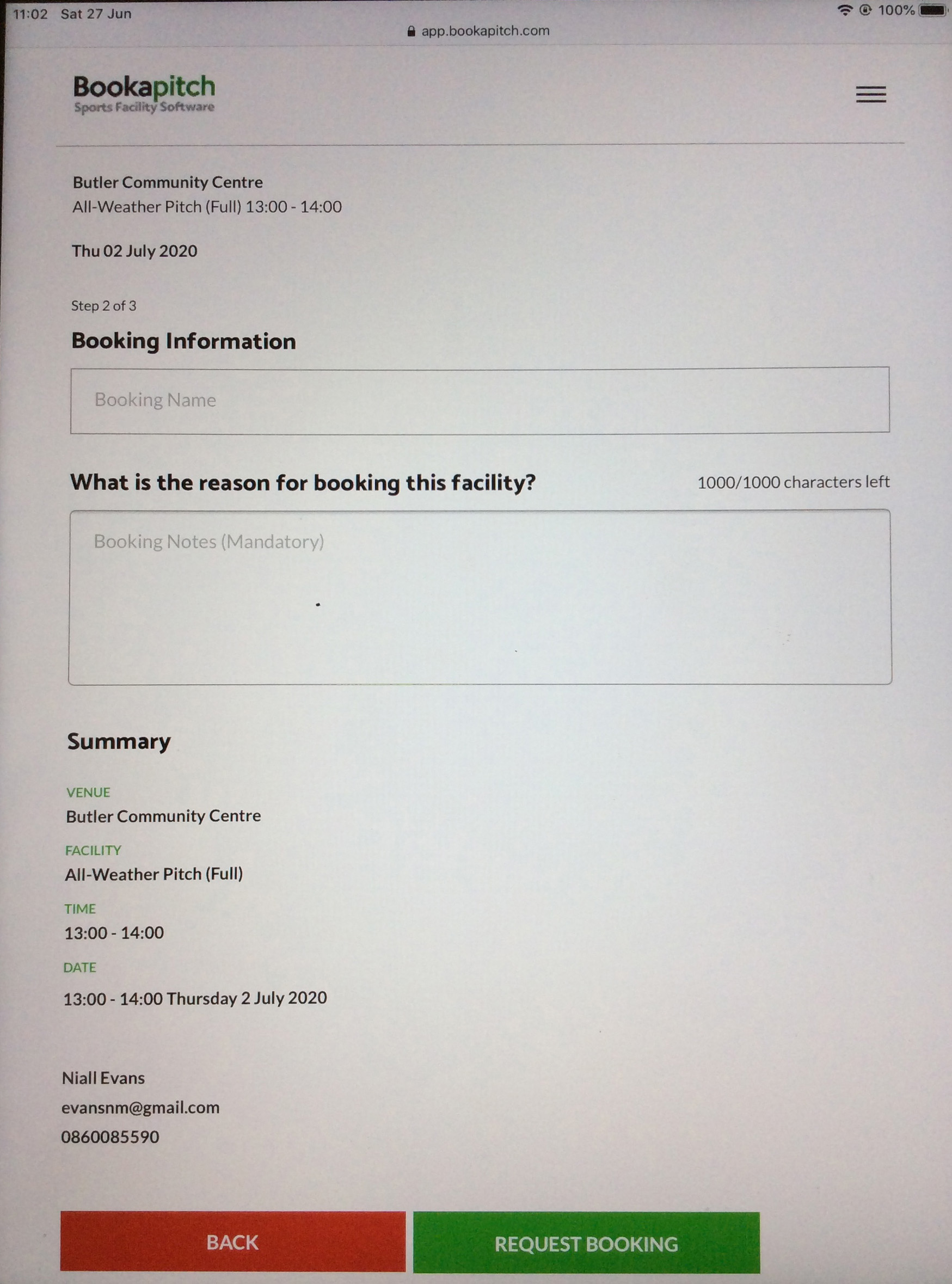This screenshot has height=1284, width=952.
Task: Submit with the REQUEST BOOKING button
Action: [586, 1243]
